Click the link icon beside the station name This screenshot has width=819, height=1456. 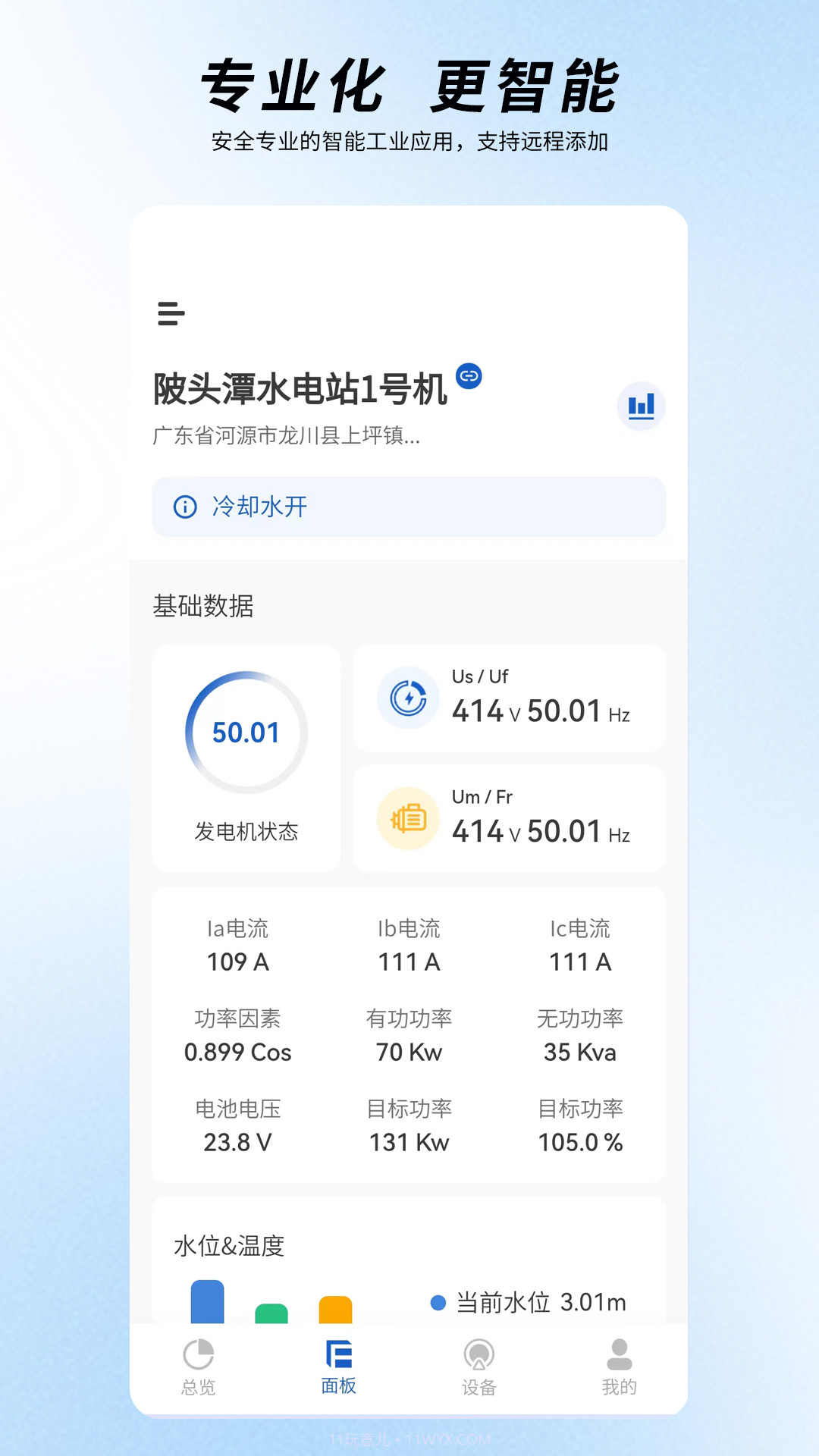click(470, 377)
